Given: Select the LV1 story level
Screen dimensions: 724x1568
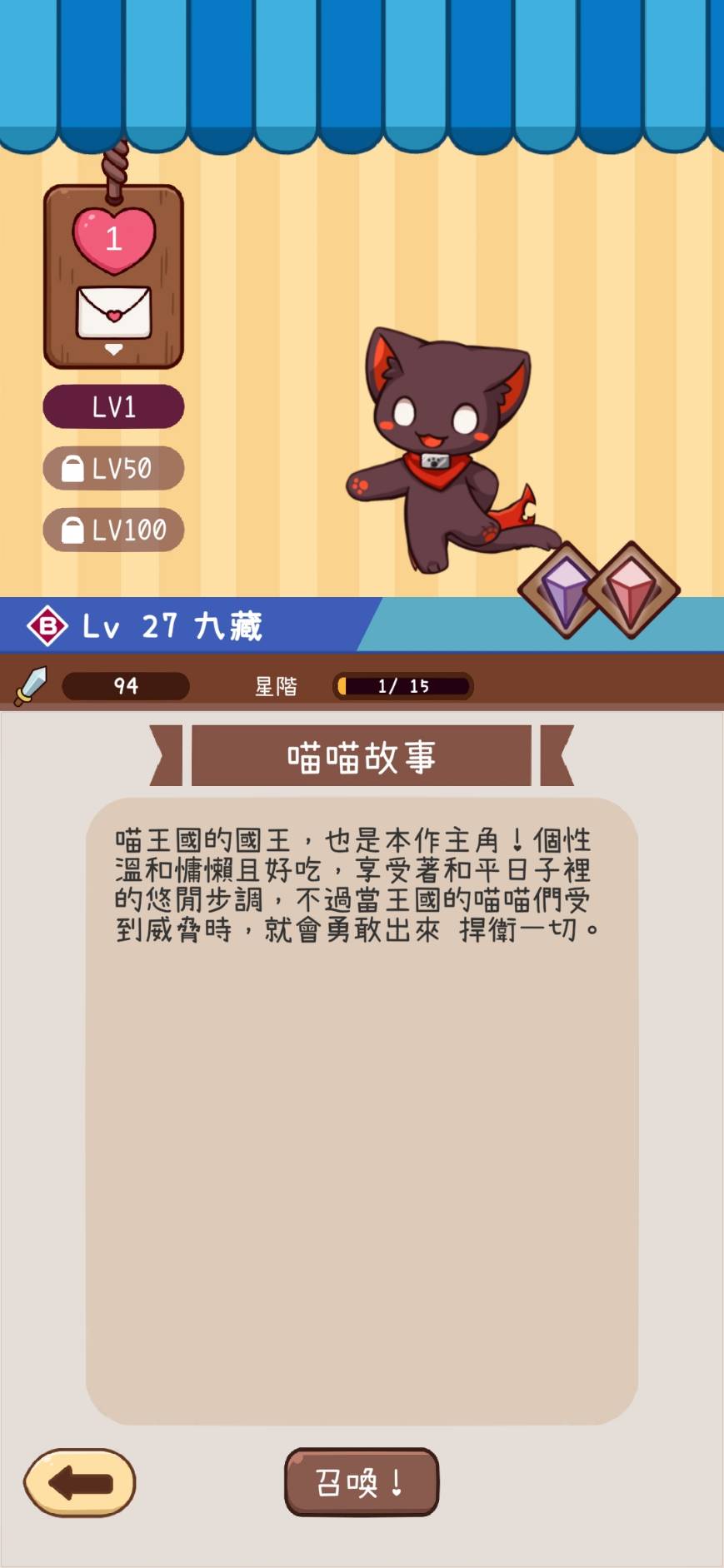Looking at the screenshot, I should [113, 406].
